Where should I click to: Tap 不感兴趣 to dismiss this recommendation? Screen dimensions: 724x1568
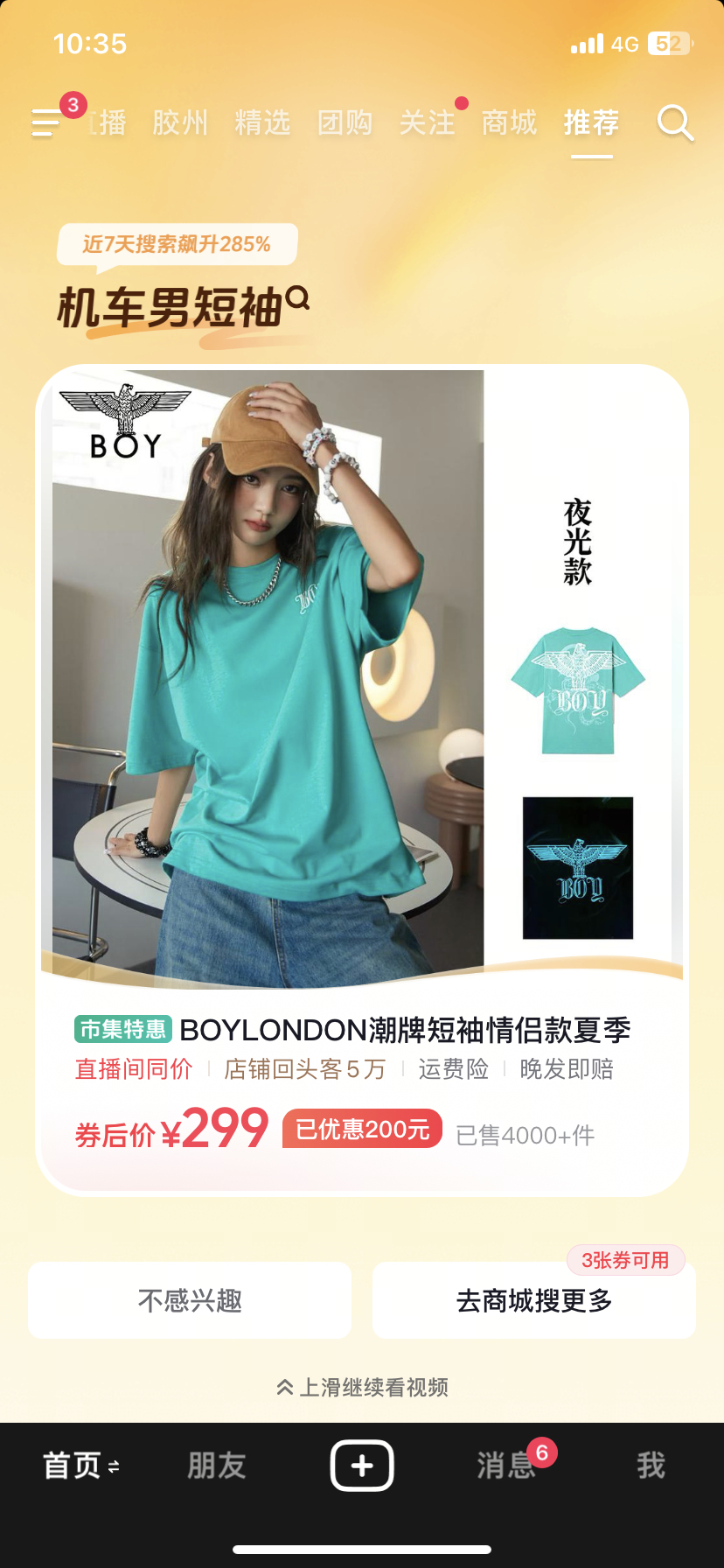(190, 1300)
